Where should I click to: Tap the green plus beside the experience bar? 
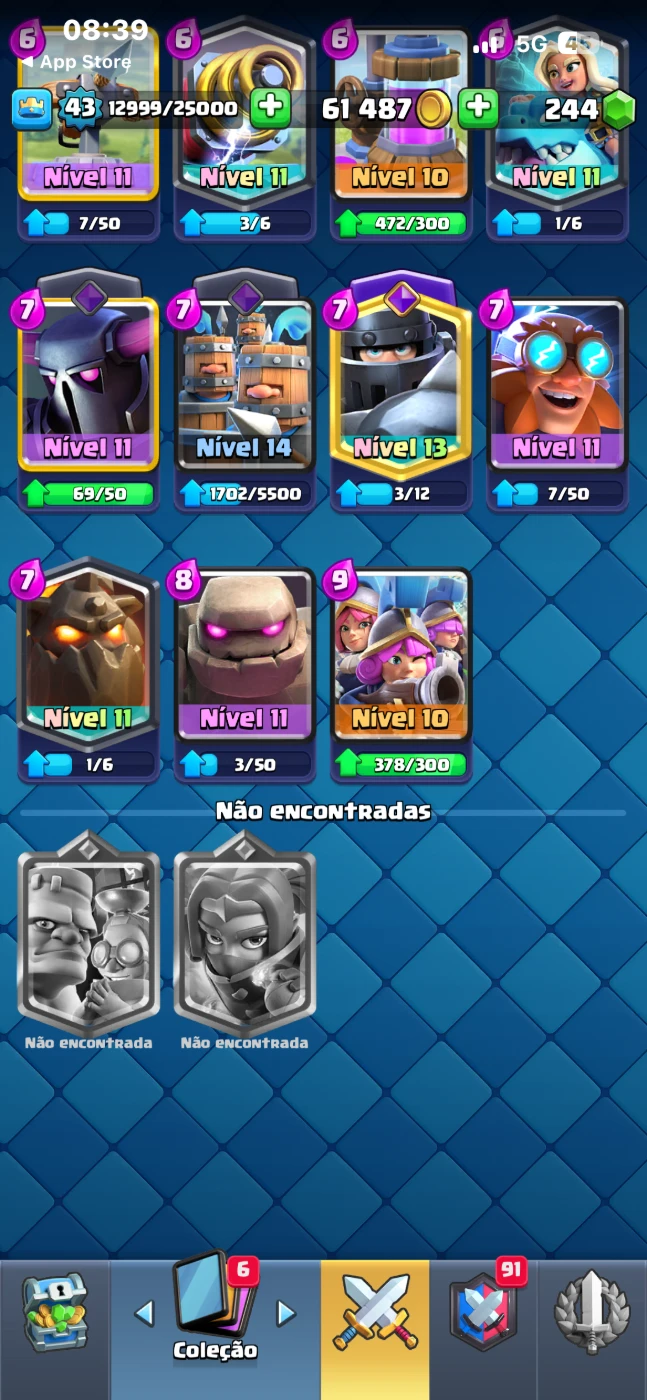coord(270,108)
